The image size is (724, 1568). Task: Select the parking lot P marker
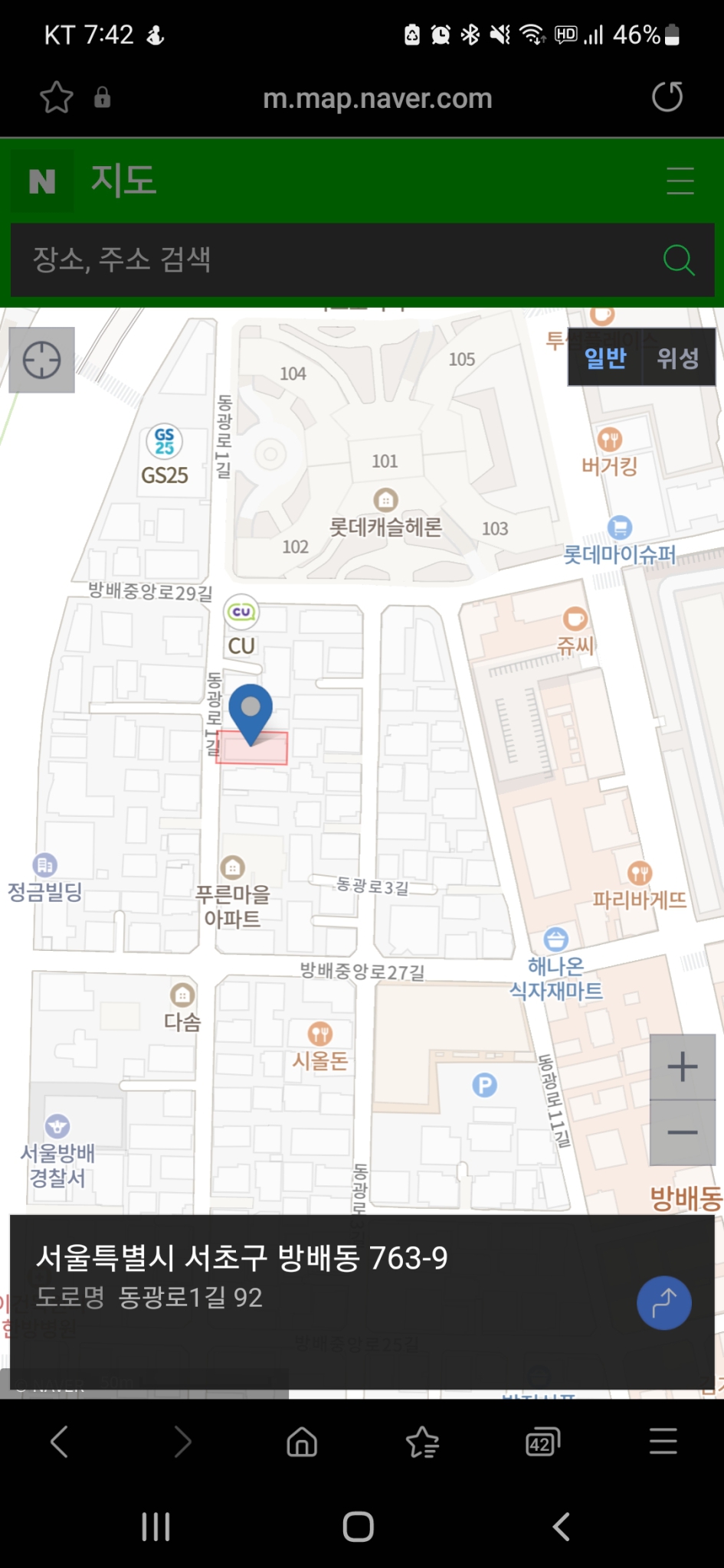[483, 1085]
